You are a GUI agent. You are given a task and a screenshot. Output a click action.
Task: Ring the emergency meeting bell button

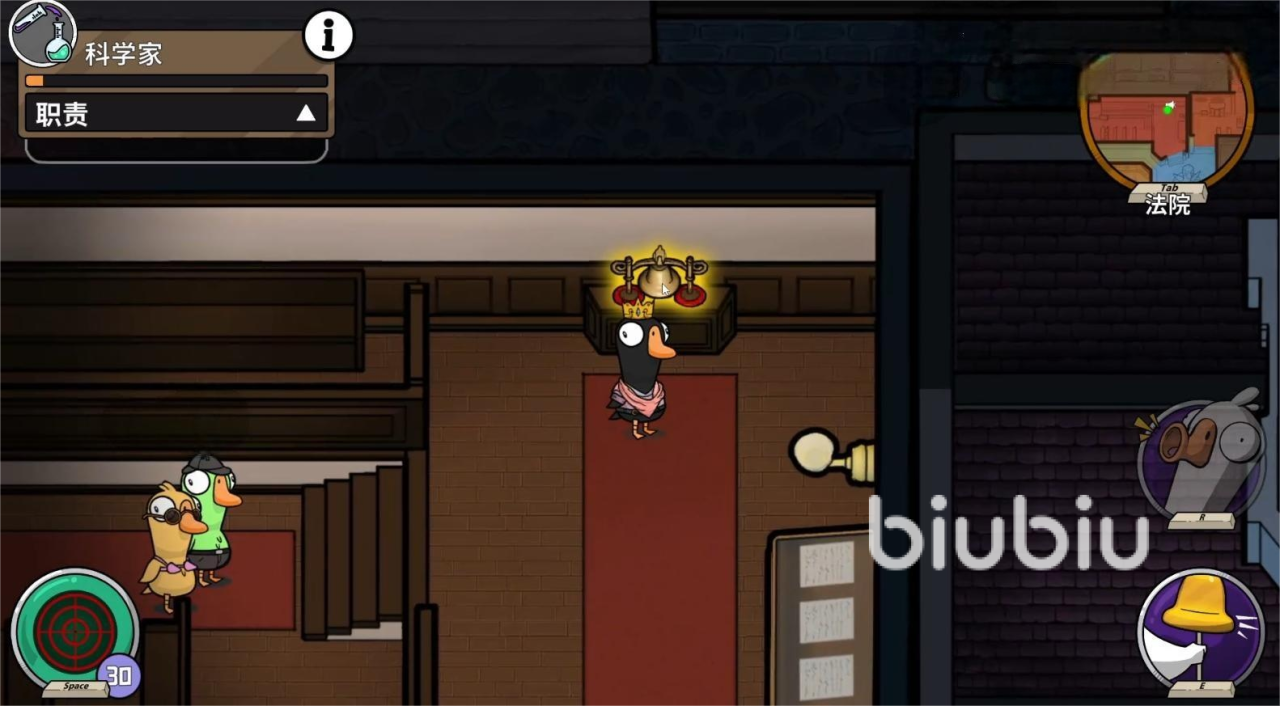pos(1201,632)
